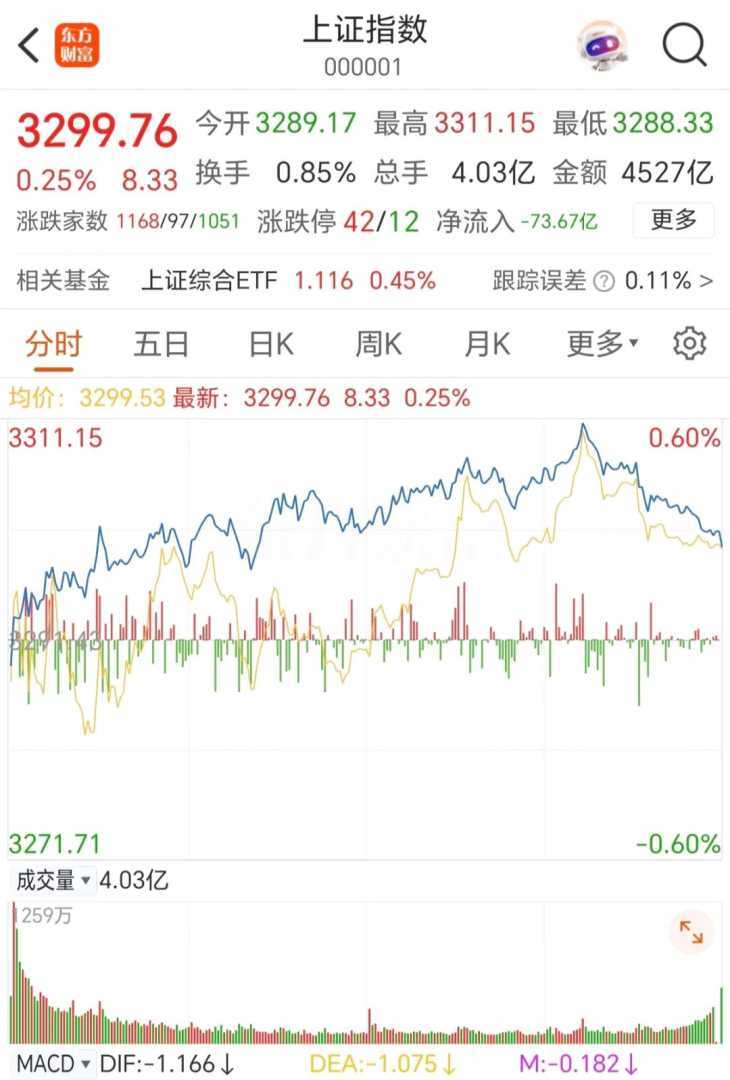Show the 跟踪误差 help question mark
The image size is (730, 1080).
coord(603,282)
